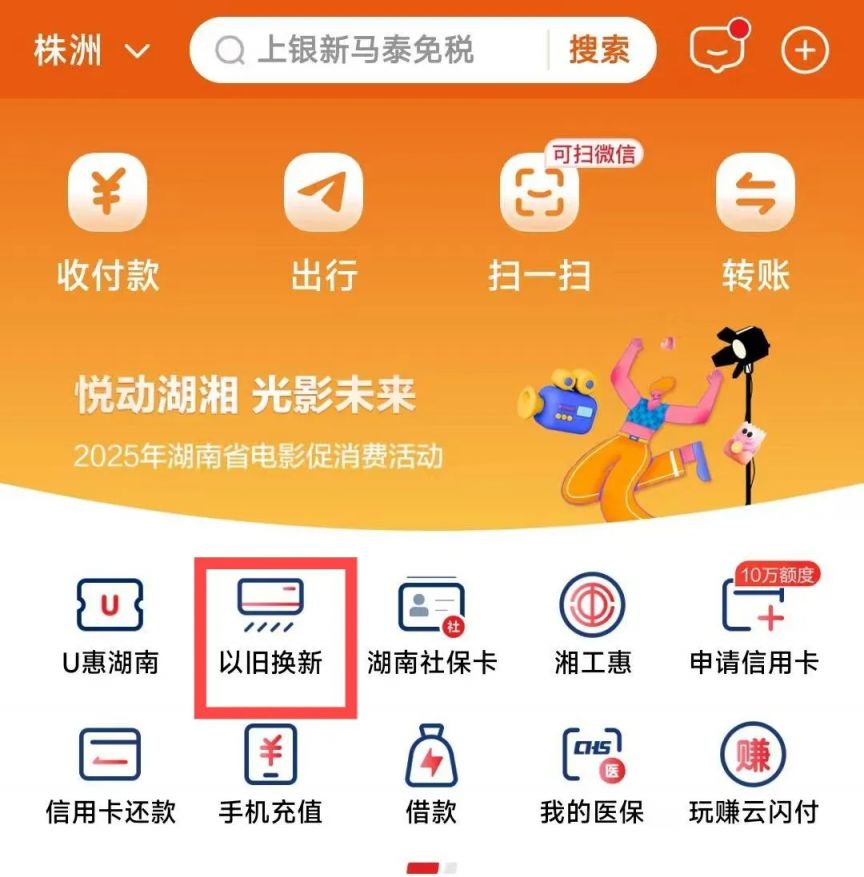Open 收付款 payment code
The image size is (864, 877).
pos(107,222)
